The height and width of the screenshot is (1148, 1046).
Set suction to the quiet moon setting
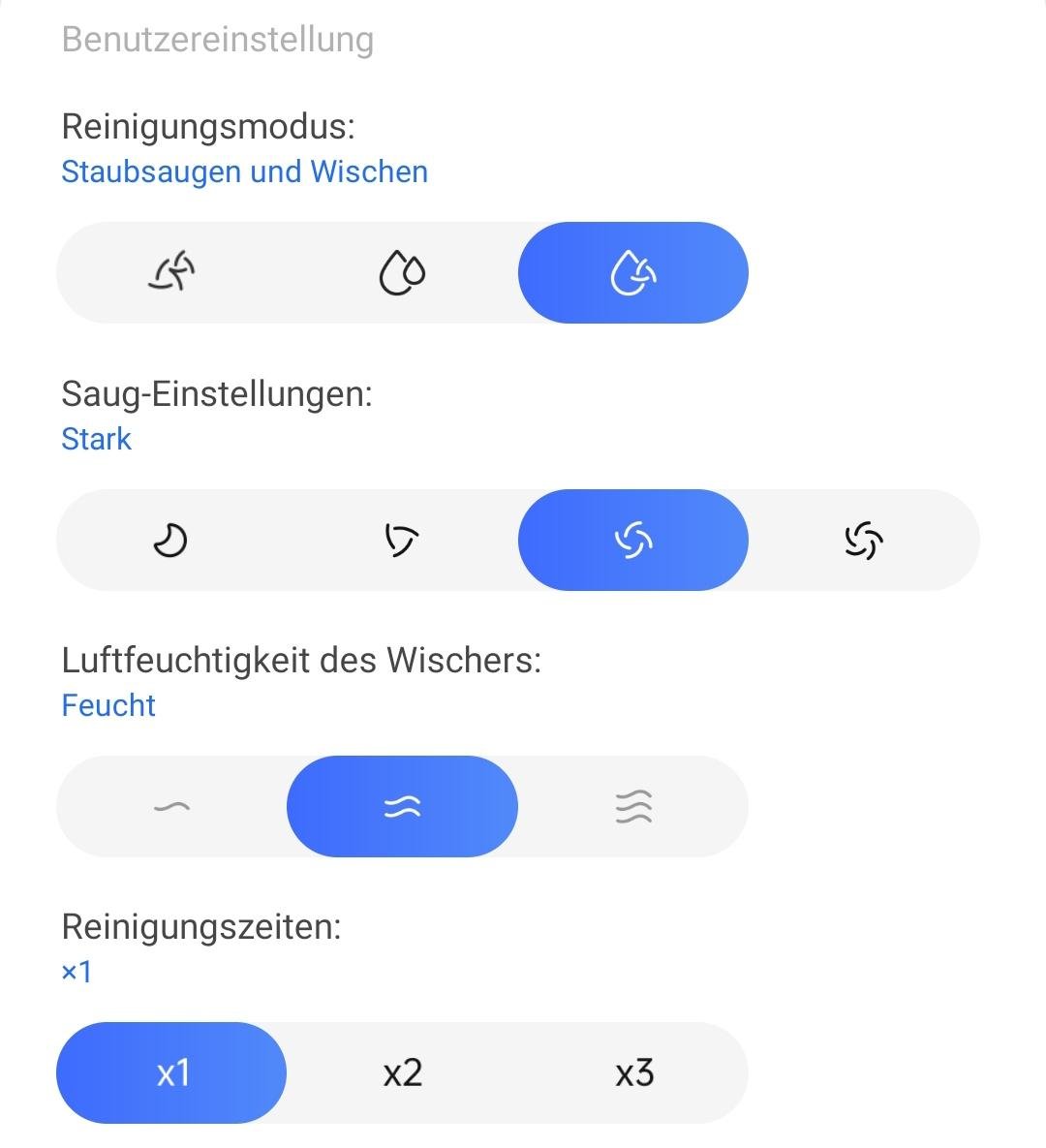click(x=171, y=540)
